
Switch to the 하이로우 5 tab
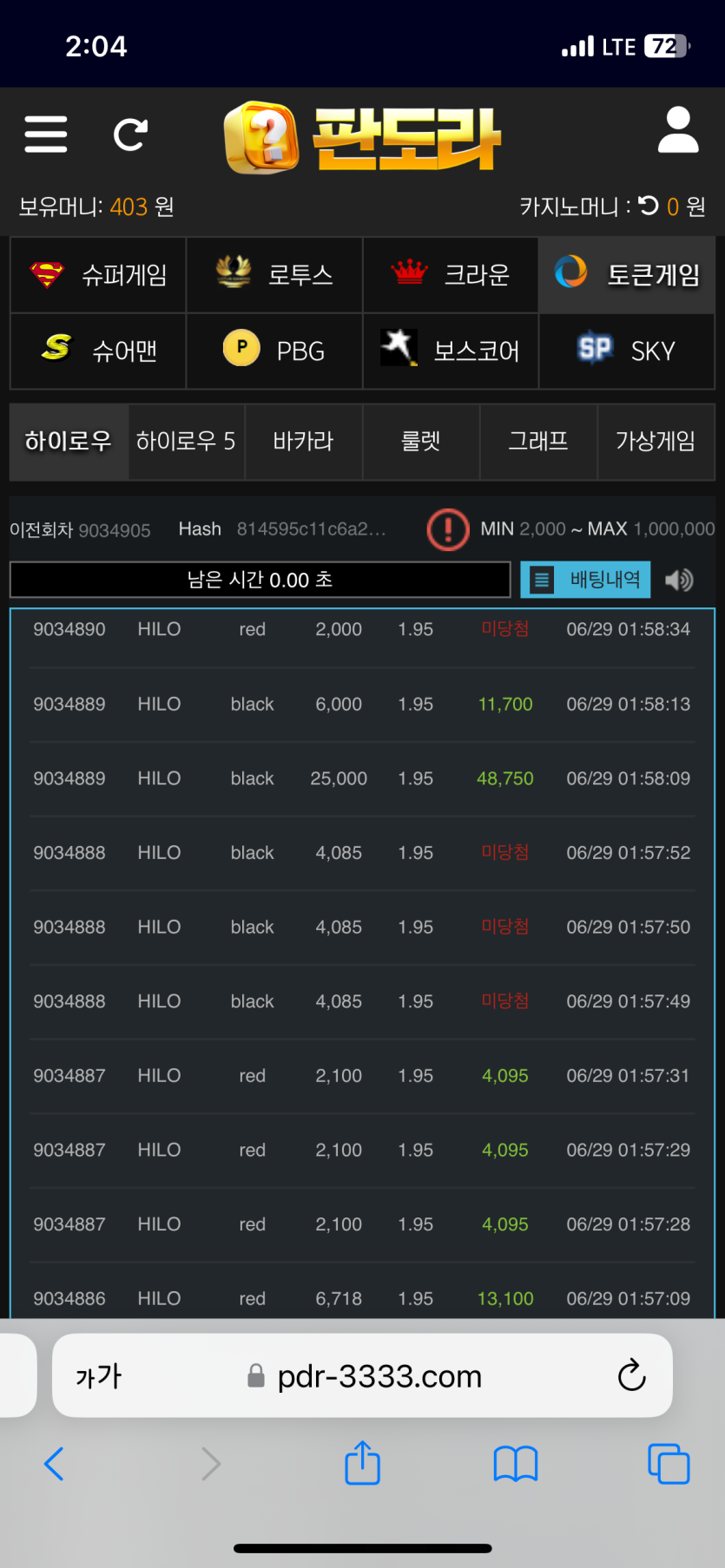click(186, 442)
